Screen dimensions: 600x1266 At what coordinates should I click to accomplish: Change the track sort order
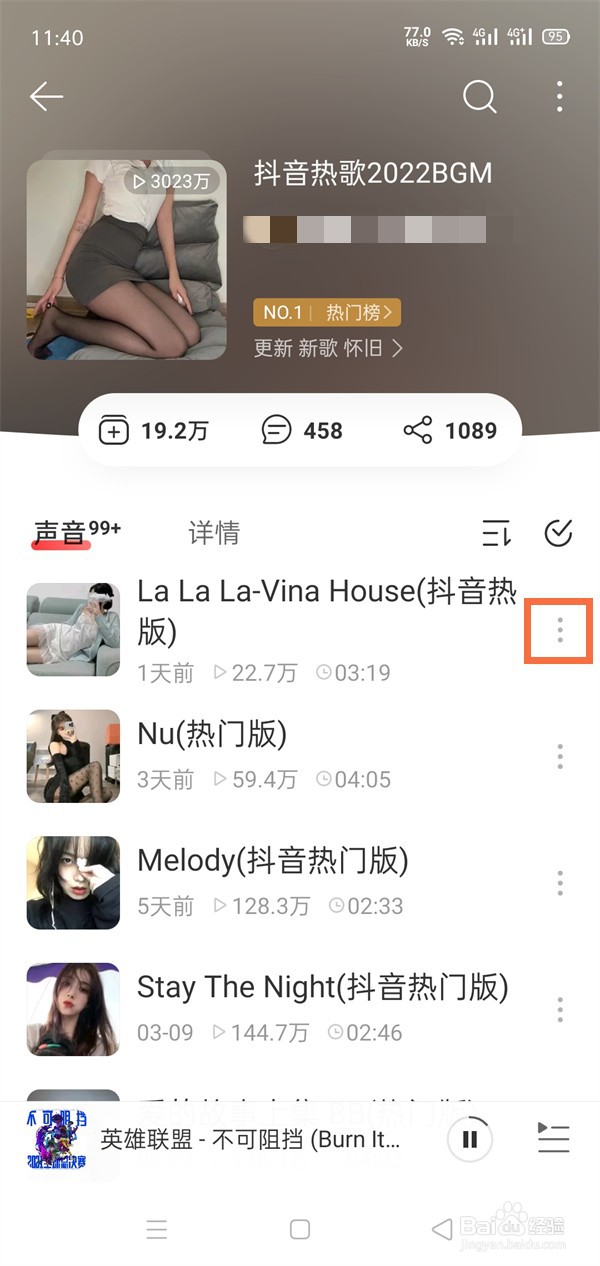497,534
